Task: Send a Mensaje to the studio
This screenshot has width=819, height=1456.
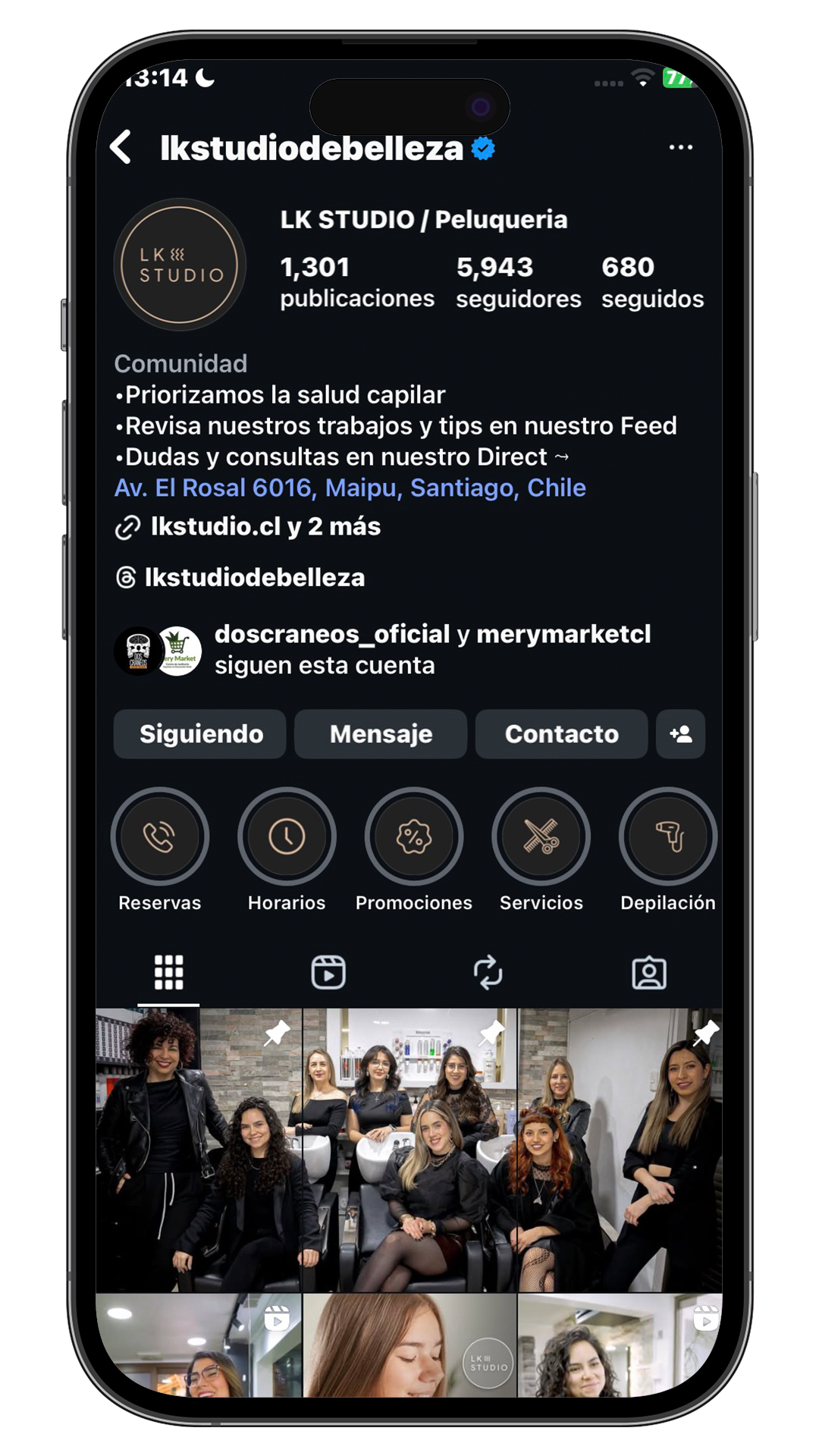Action: point(381,734)
